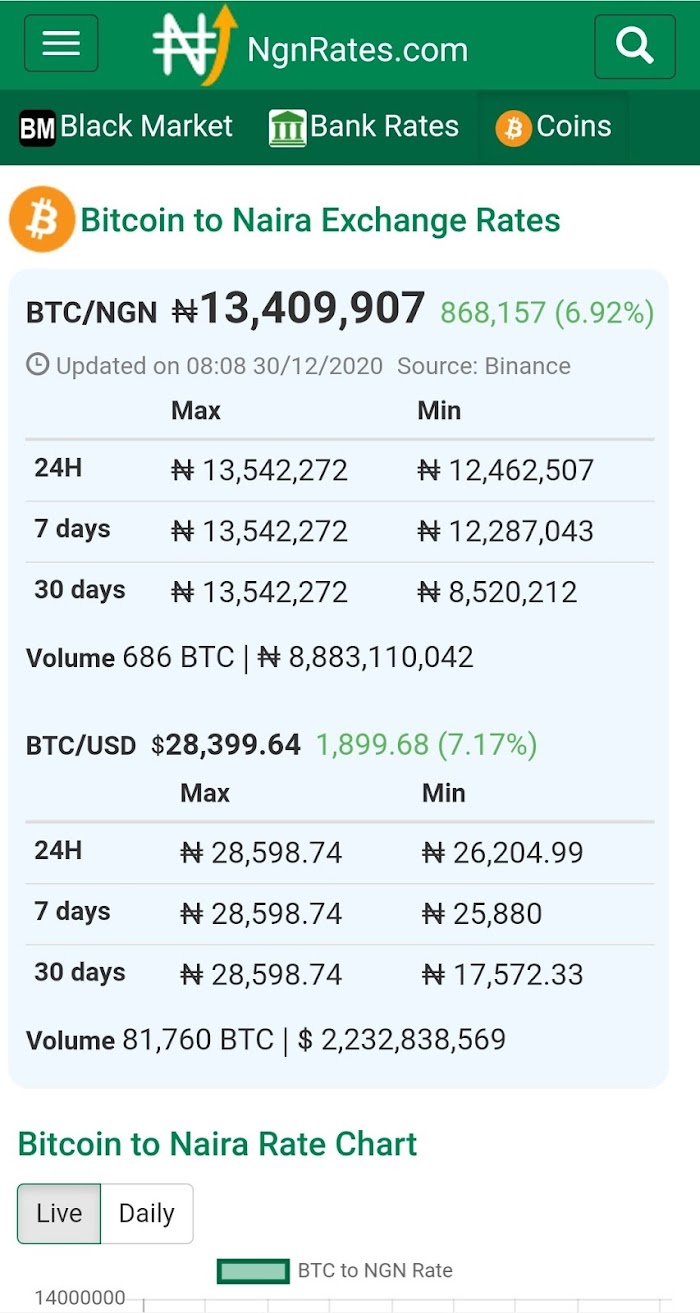Image resolution: width=700 pixels, height=1313 pixels.
Task: Open the Bank Rates section
Action: 364,127
